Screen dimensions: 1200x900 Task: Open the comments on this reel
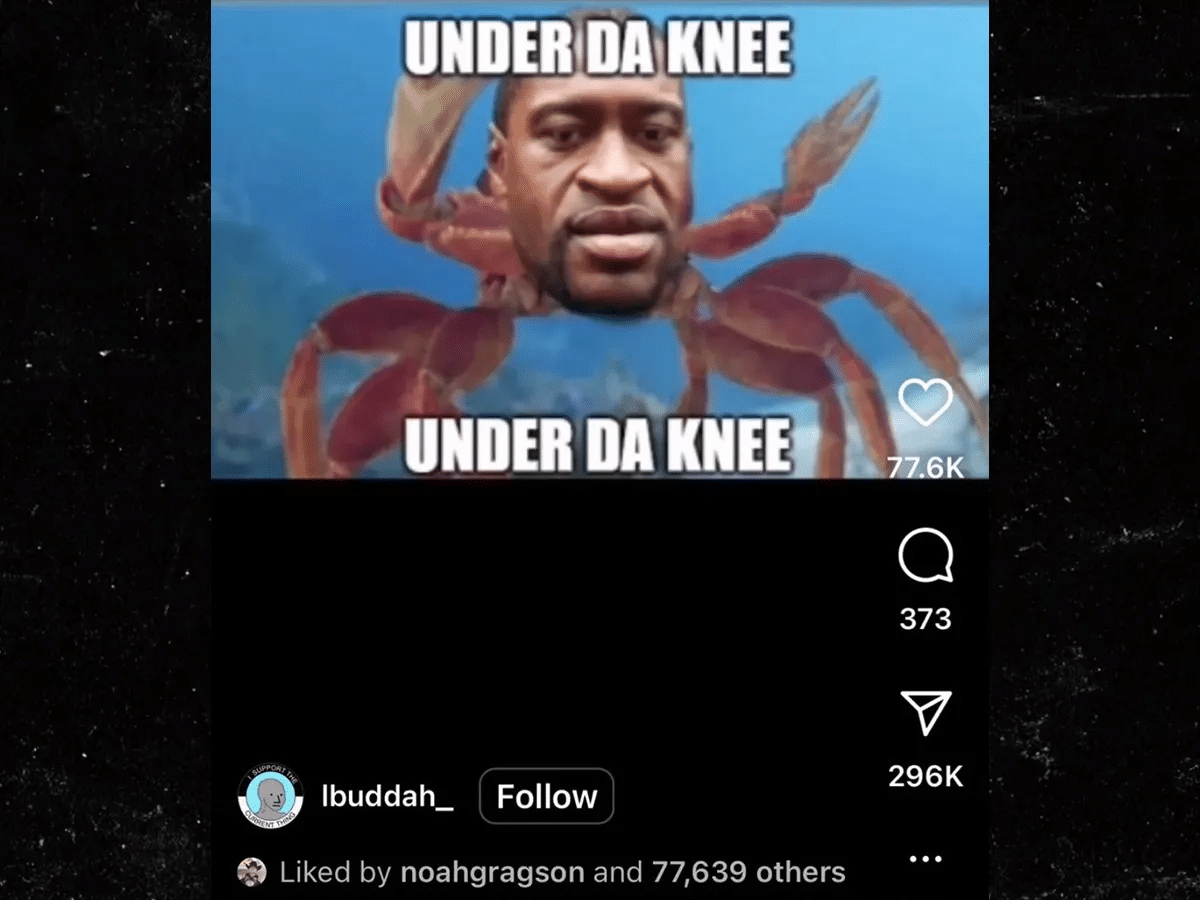coord(925,556)
